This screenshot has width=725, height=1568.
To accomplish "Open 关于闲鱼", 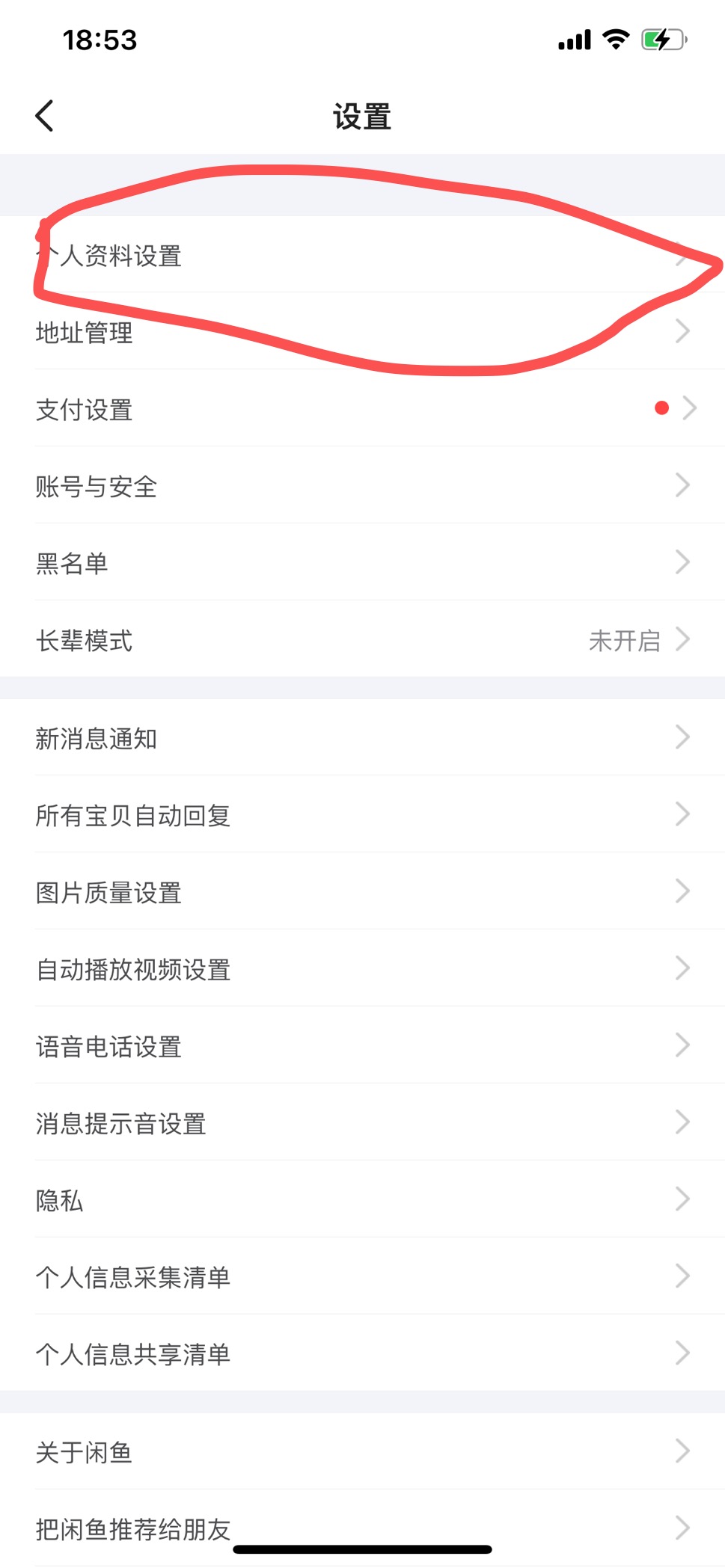I will [x=362, y=1451].
